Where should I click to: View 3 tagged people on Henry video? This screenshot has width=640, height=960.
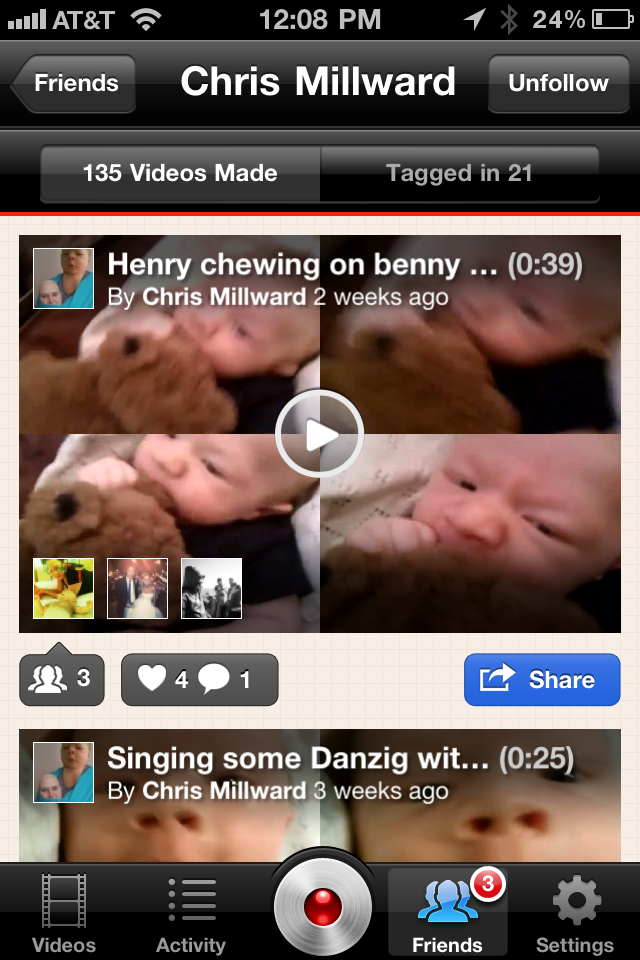[x=62, y=680]
